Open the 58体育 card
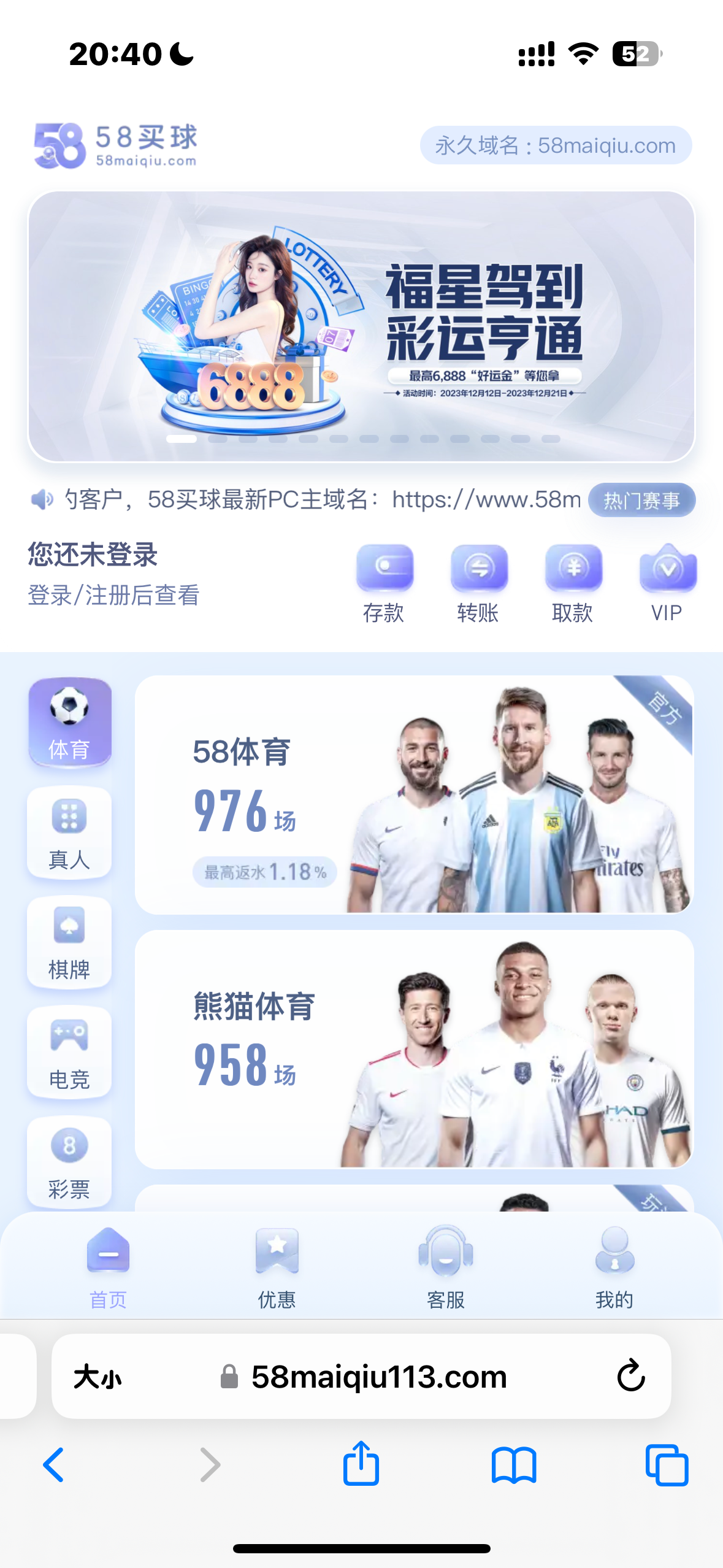723x1568 pixels. click(x=414, y=794)
